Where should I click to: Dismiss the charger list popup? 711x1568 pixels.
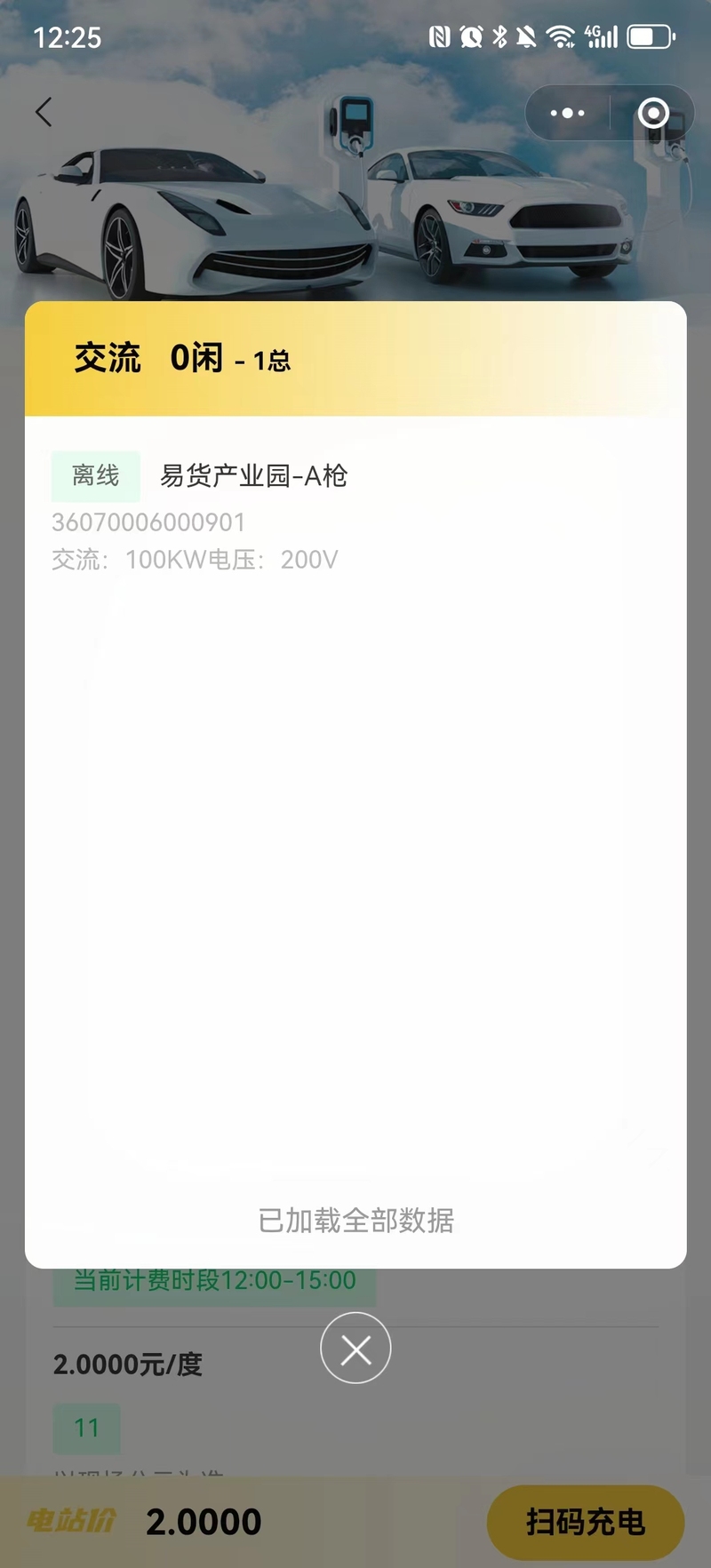point(355,1349)
